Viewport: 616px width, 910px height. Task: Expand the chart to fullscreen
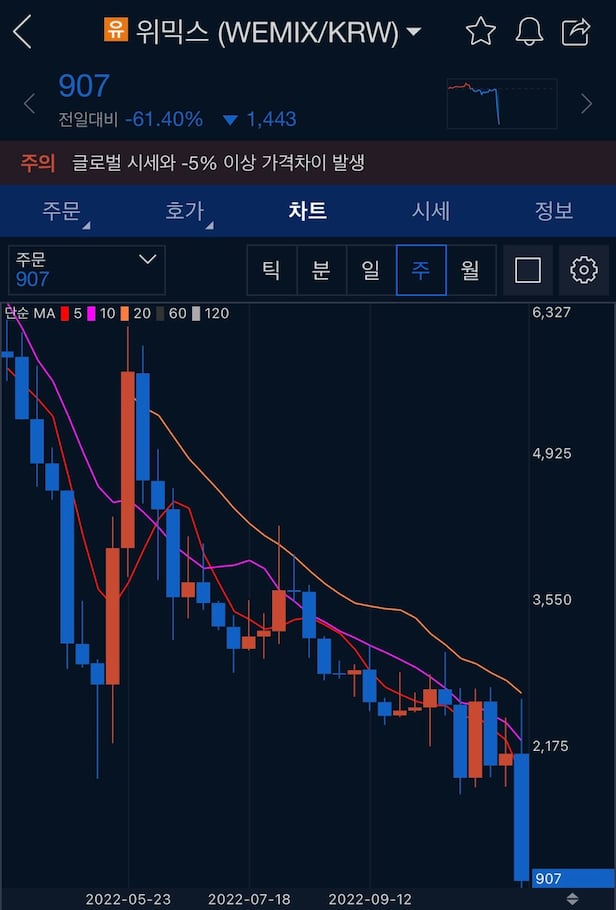click(527, 270)
